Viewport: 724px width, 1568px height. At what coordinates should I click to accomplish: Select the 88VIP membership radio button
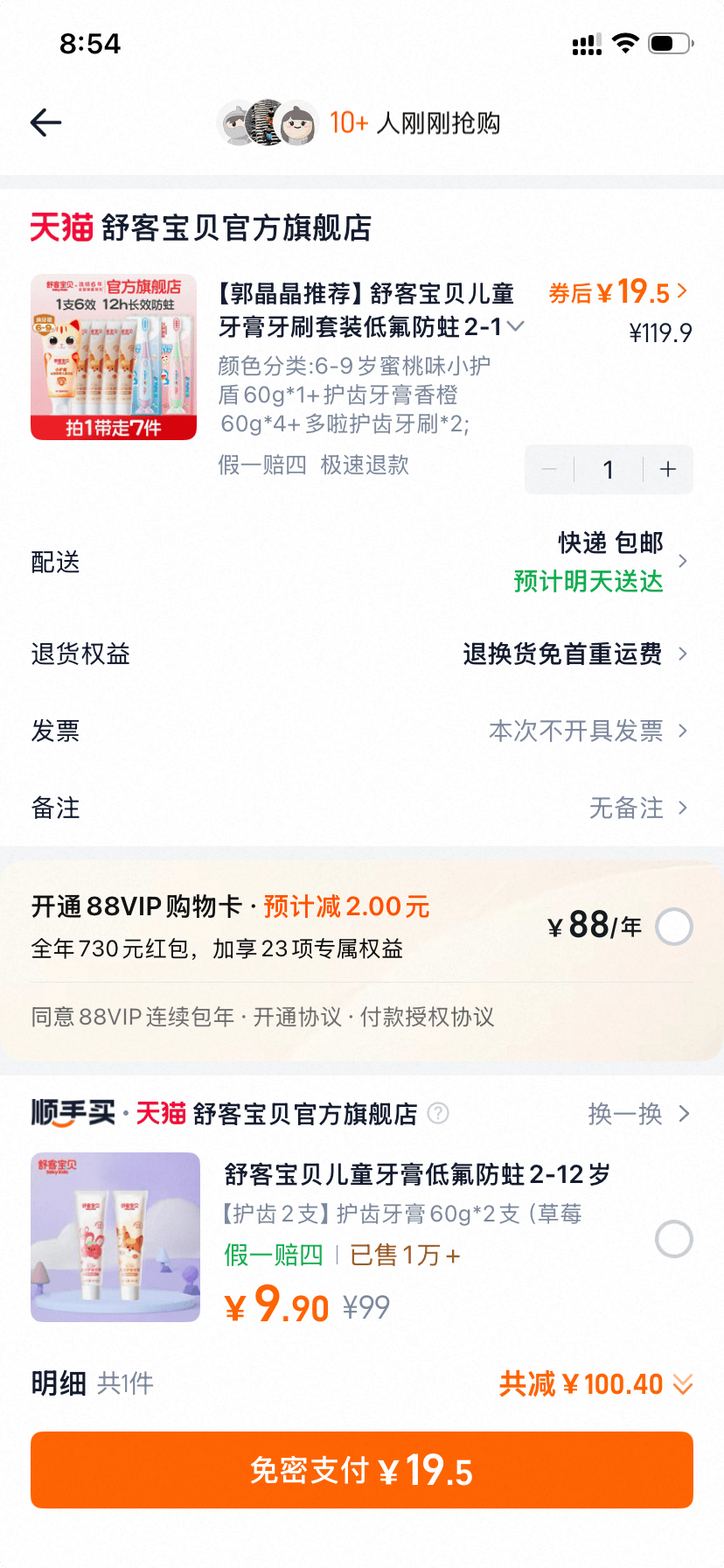[x=673, y=927]
